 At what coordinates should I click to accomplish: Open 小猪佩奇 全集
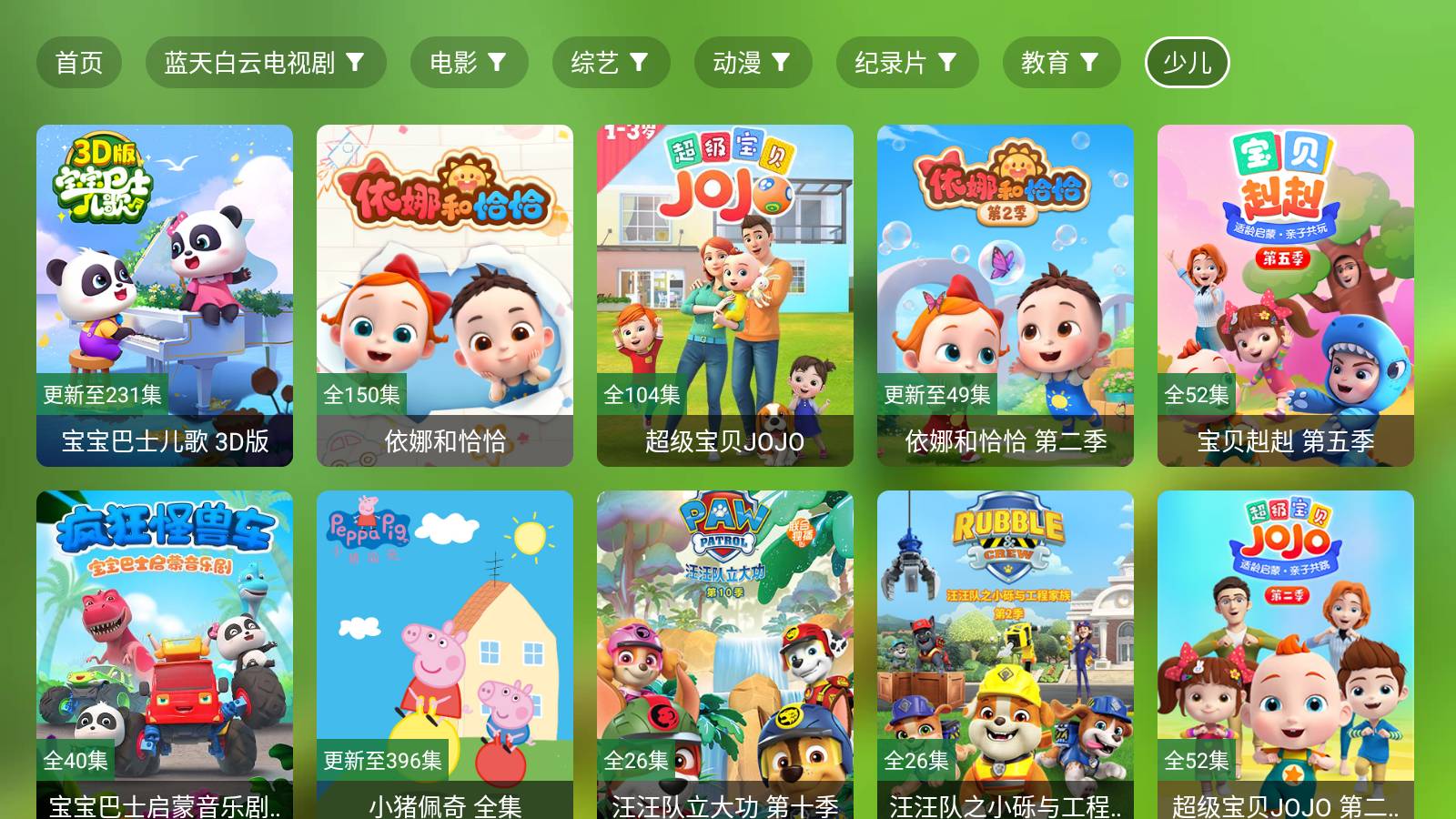(x=445, y=655)
